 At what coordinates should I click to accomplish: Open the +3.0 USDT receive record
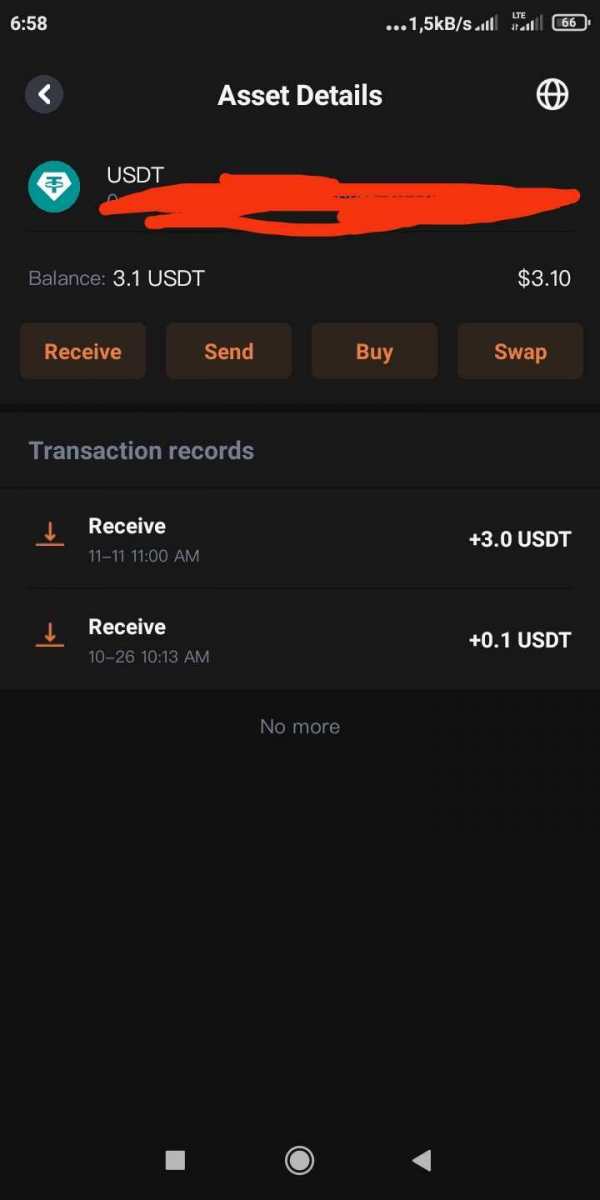(x=300, y=539)
